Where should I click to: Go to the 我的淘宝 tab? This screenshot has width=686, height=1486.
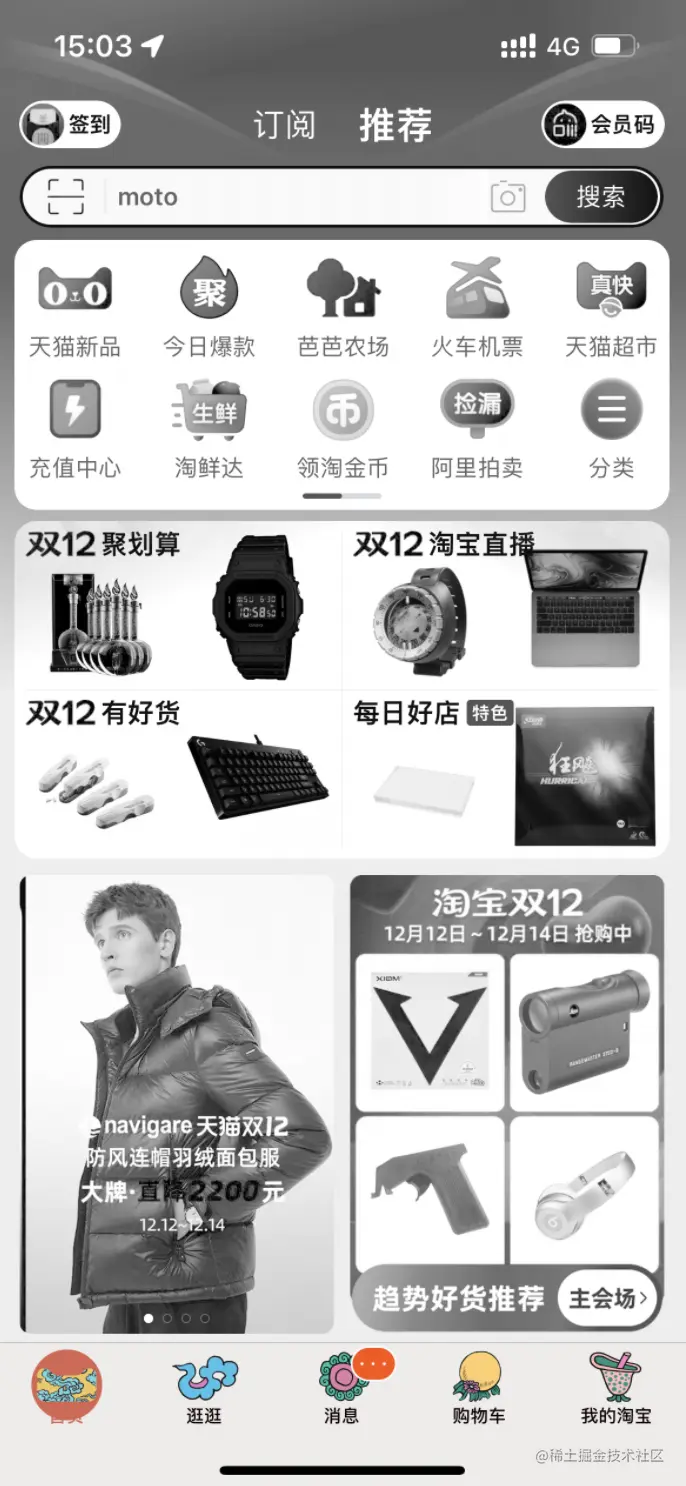[x=616, y=1389]
